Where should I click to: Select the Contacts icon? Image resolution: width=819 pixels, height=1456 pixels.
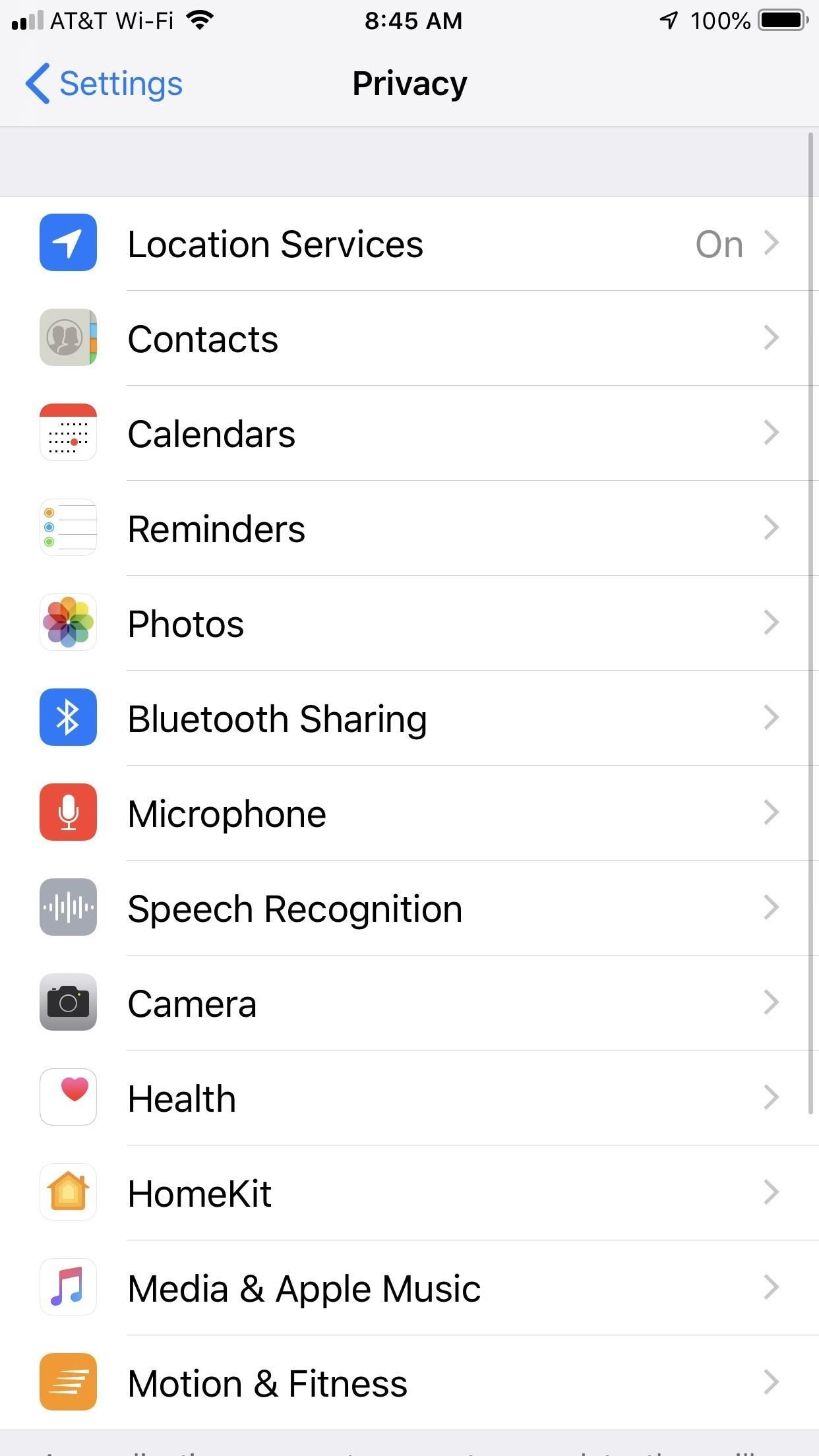click(x=68, y=338)
